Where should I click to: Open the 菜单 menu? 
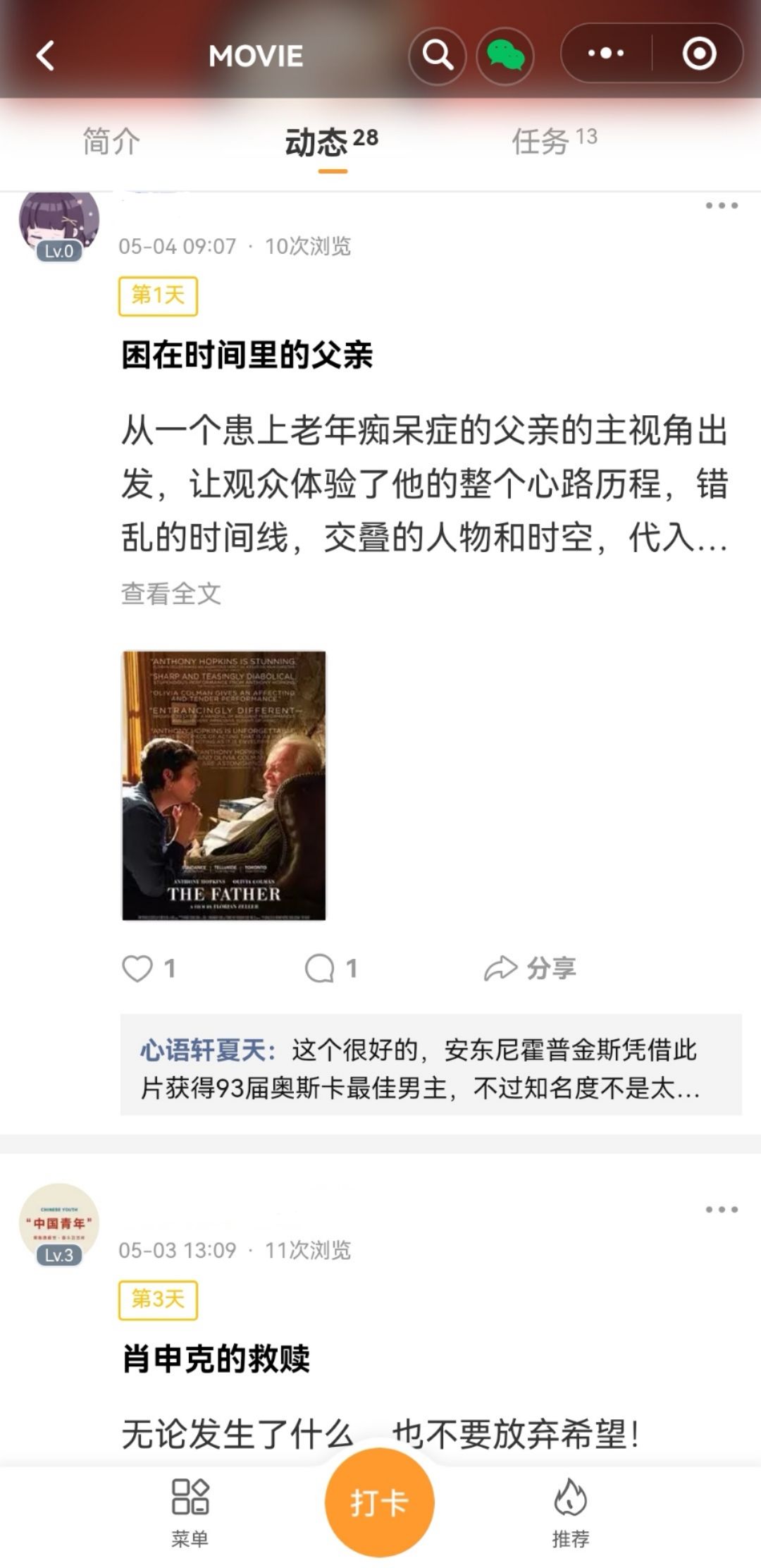(x=190, y=1505)
